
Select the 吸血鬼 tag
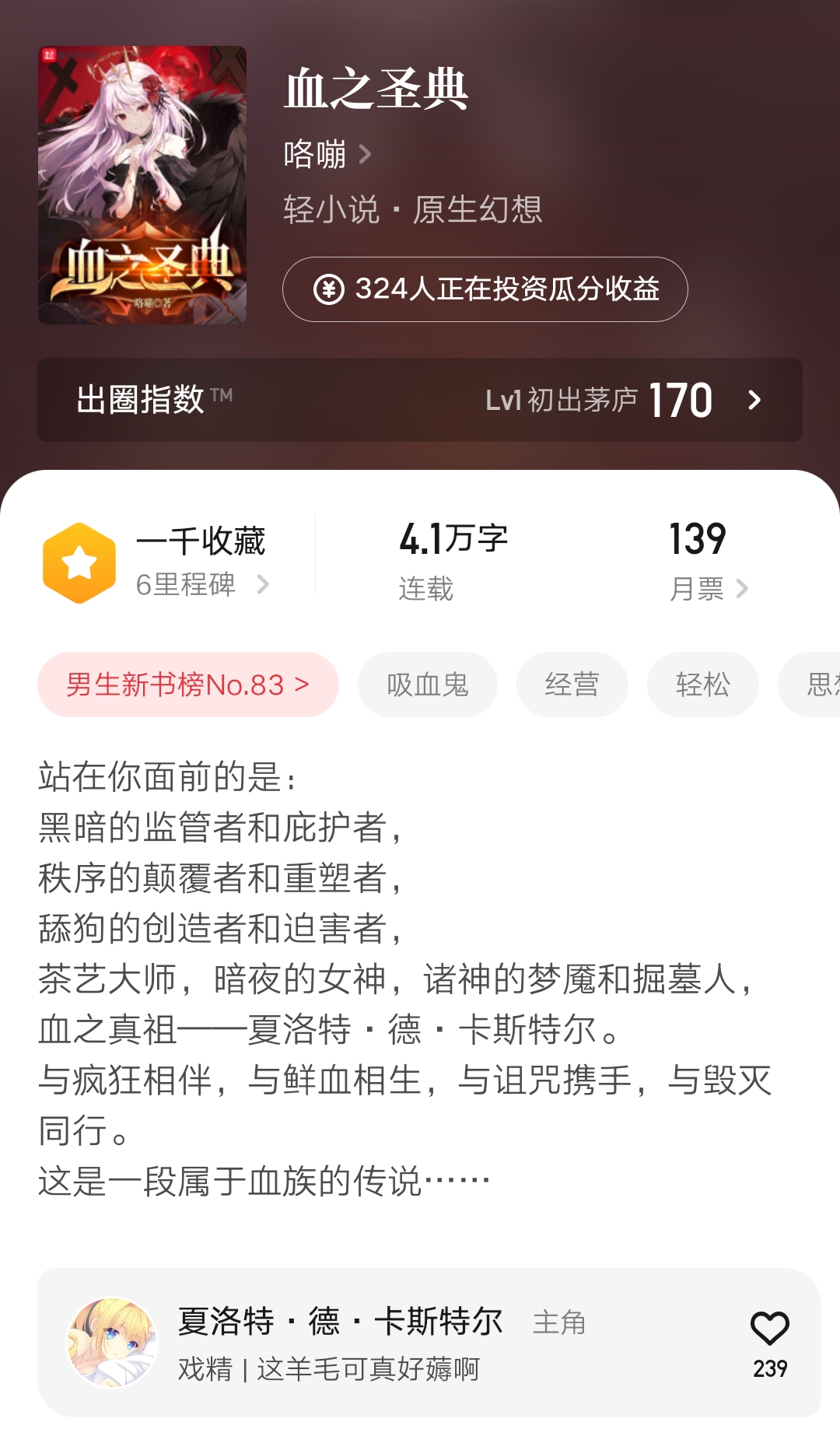pyautogui.click(x=427, y=685)
